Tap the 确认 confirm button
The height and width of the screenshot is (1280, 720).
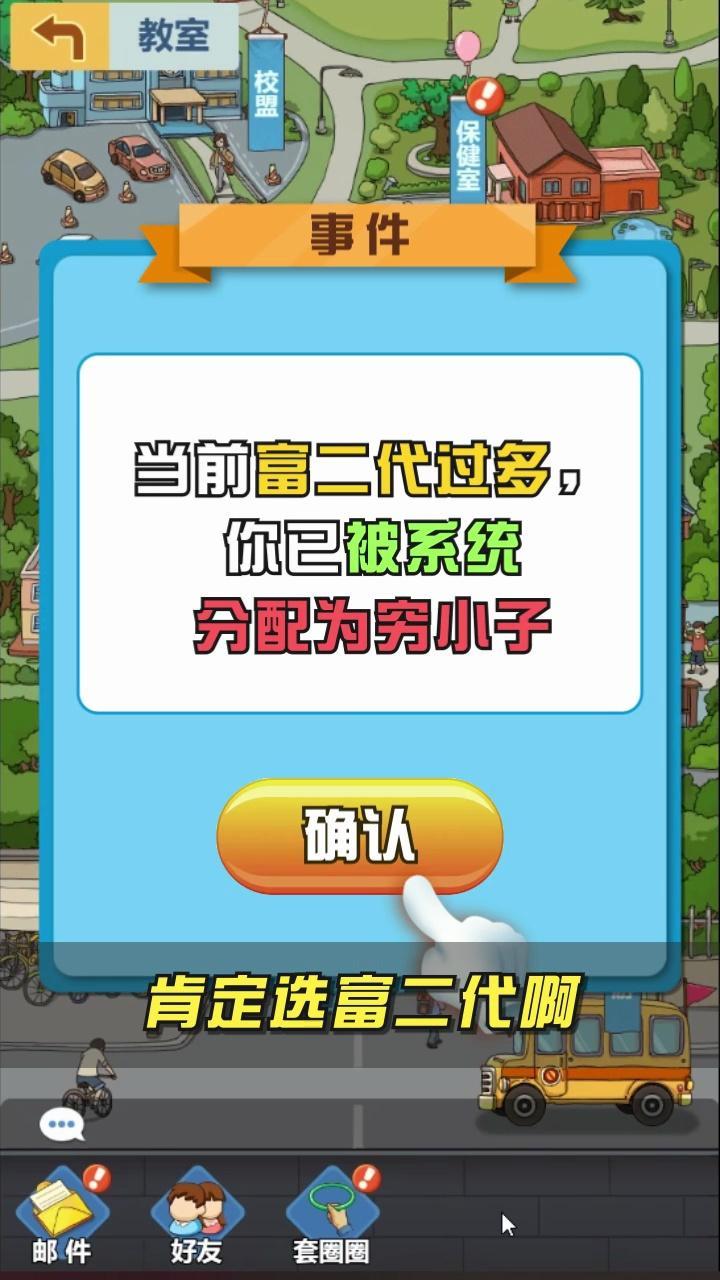point(359,836)
